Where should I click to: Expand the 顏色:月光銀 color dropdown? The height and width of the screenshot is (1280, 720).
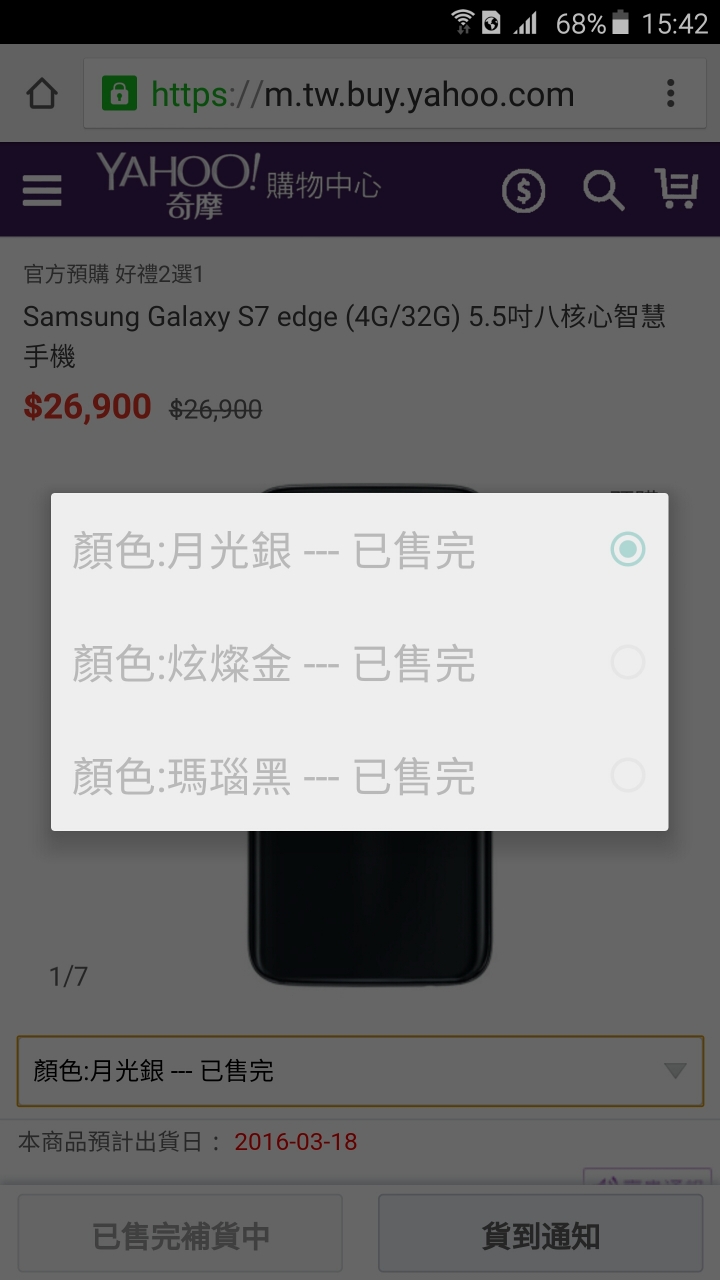pyautogui.click(x=360, y=1071)
